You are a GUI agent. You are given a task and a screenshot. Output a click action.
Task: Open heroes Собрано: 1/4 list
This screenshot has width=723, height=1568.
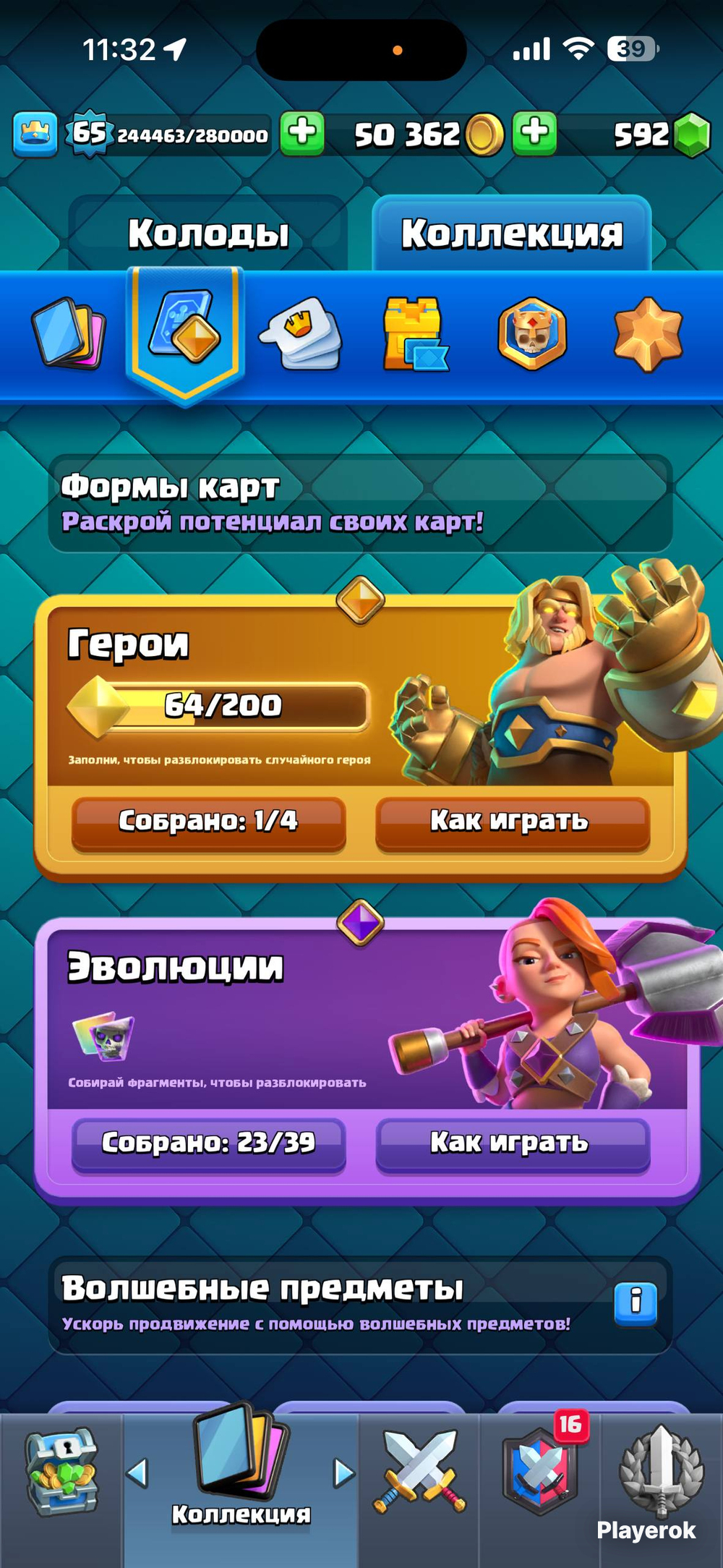(208, 822)
